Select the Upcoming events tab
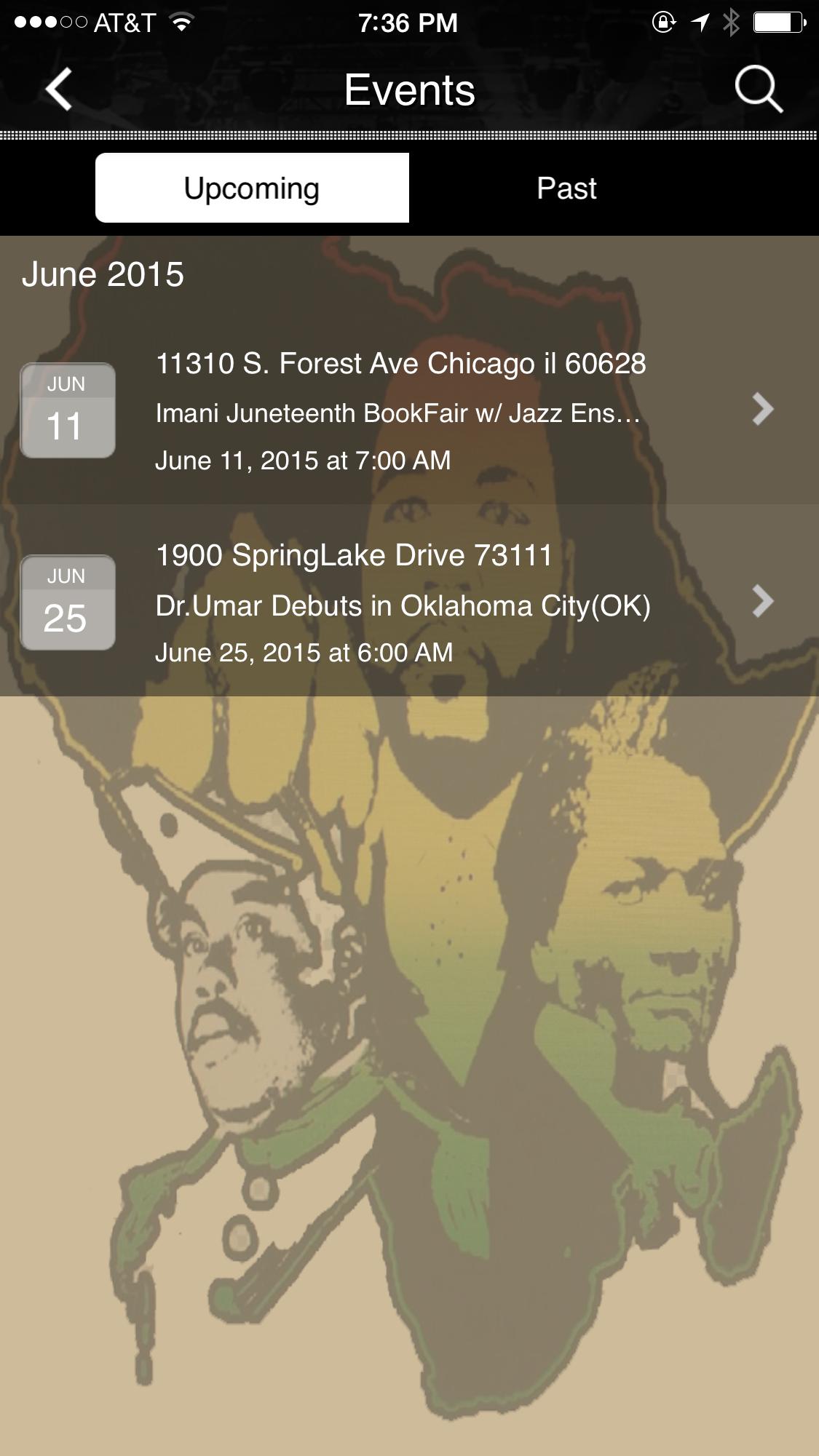The image size is (819, 1456). [x=251, y=187]
